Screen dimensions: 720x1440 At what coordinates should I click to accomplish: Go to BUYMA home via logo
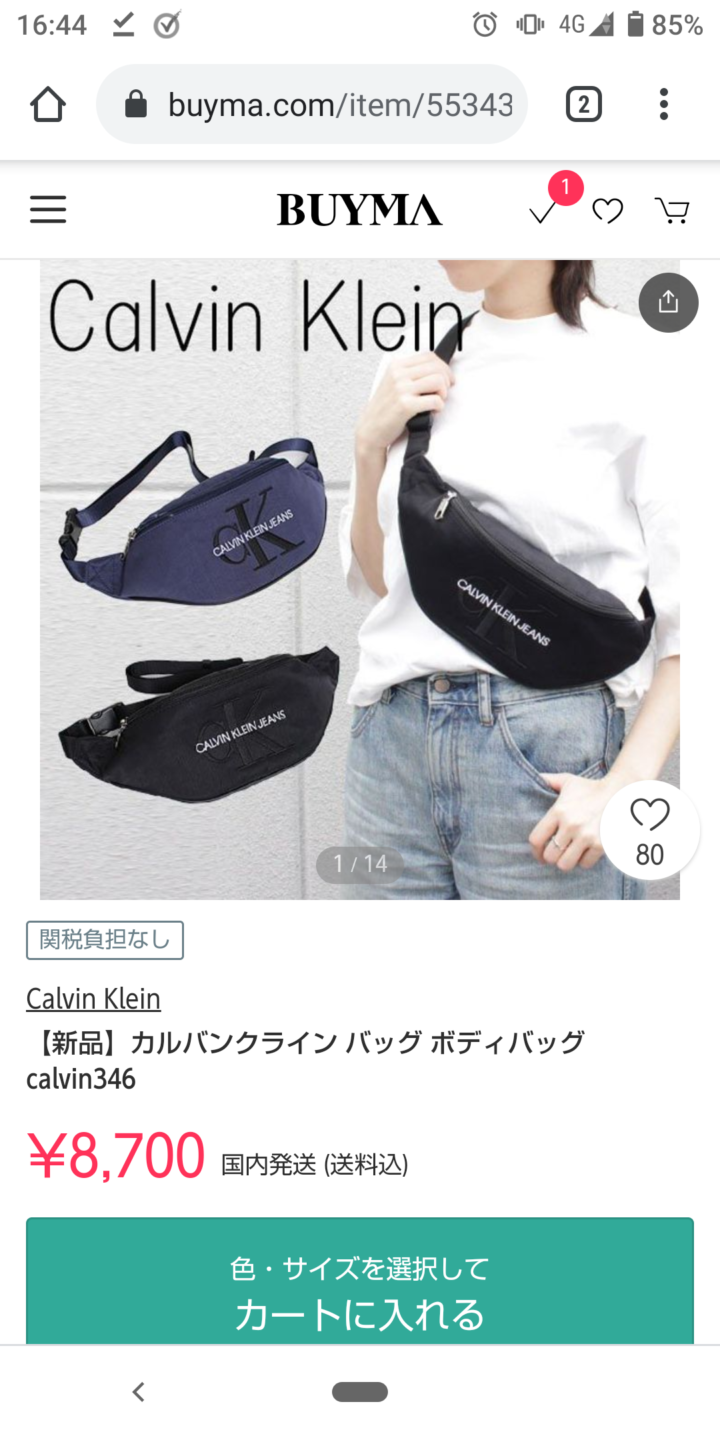[x=359, y=210]
